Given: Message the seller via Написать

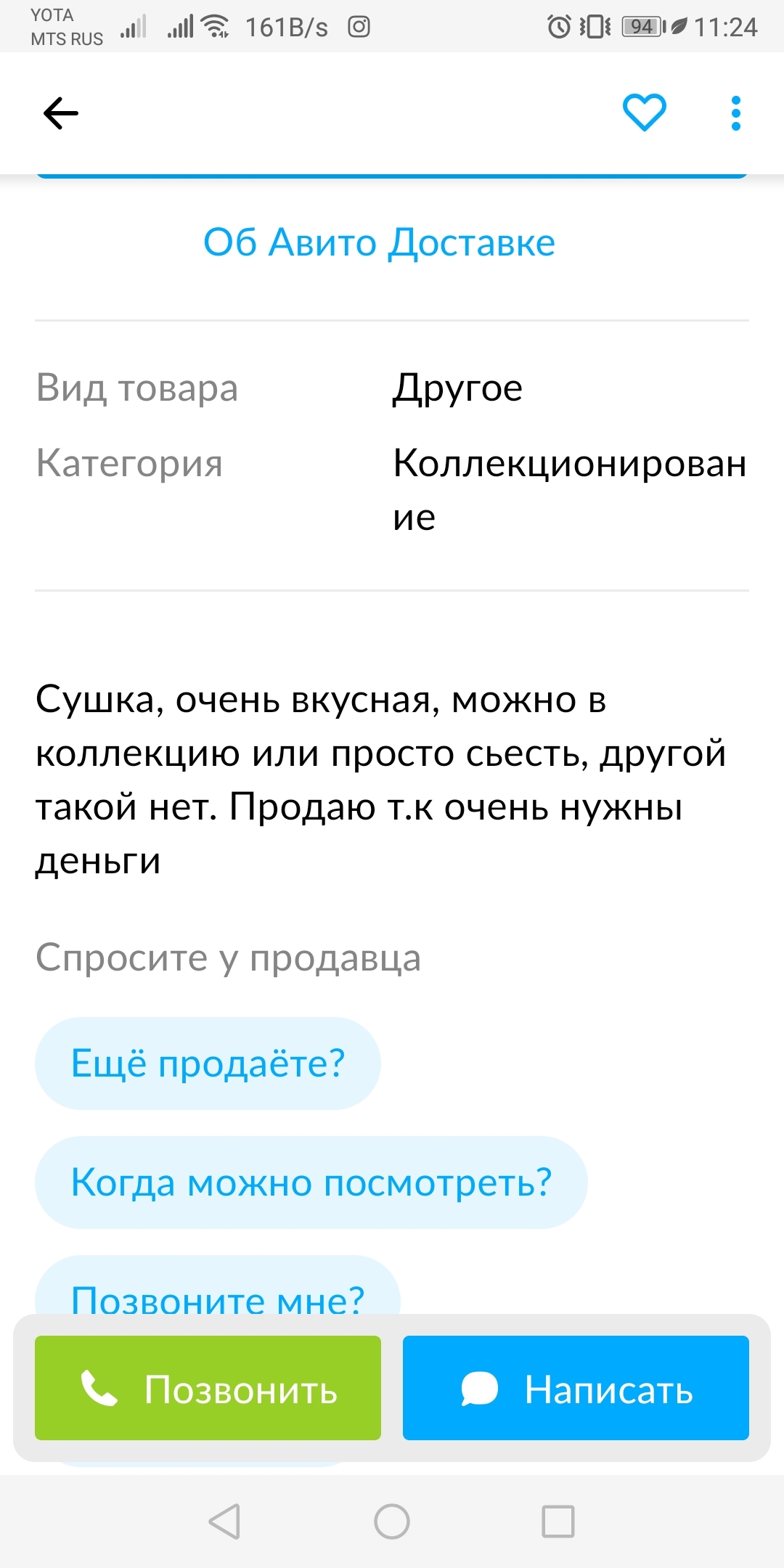Looking at the screenshot, I should [576, 1388].
